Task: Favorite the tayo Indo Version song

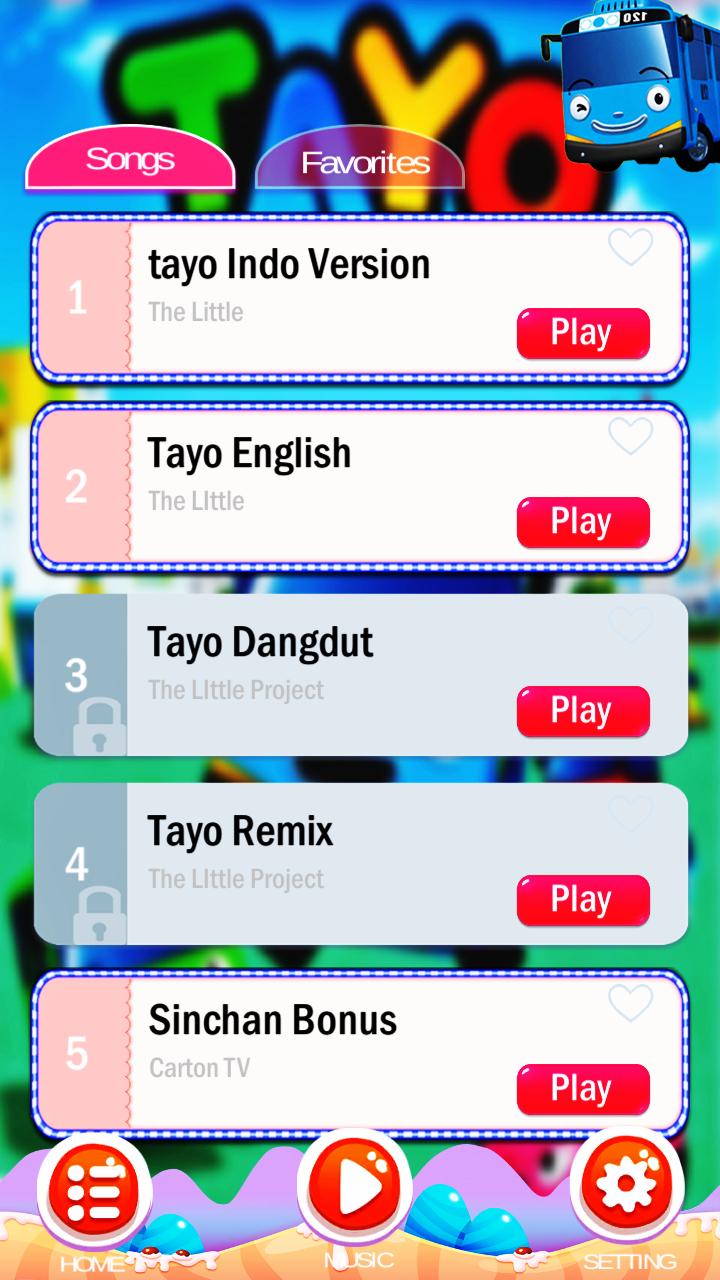Action: (631, 248)
